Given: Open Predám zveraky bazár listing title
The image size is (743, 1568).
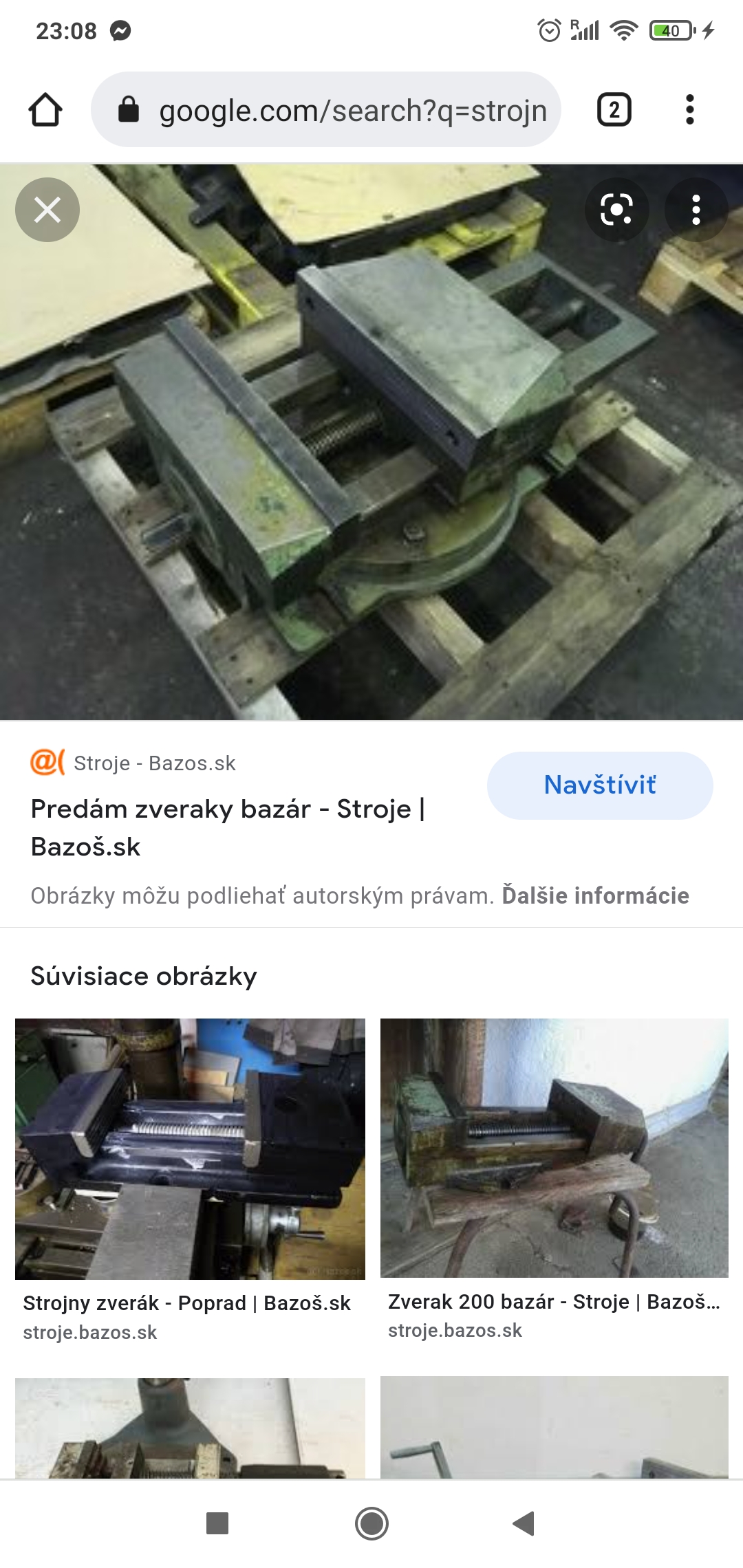Looking at the screenshot, I should tap(228, 827).
